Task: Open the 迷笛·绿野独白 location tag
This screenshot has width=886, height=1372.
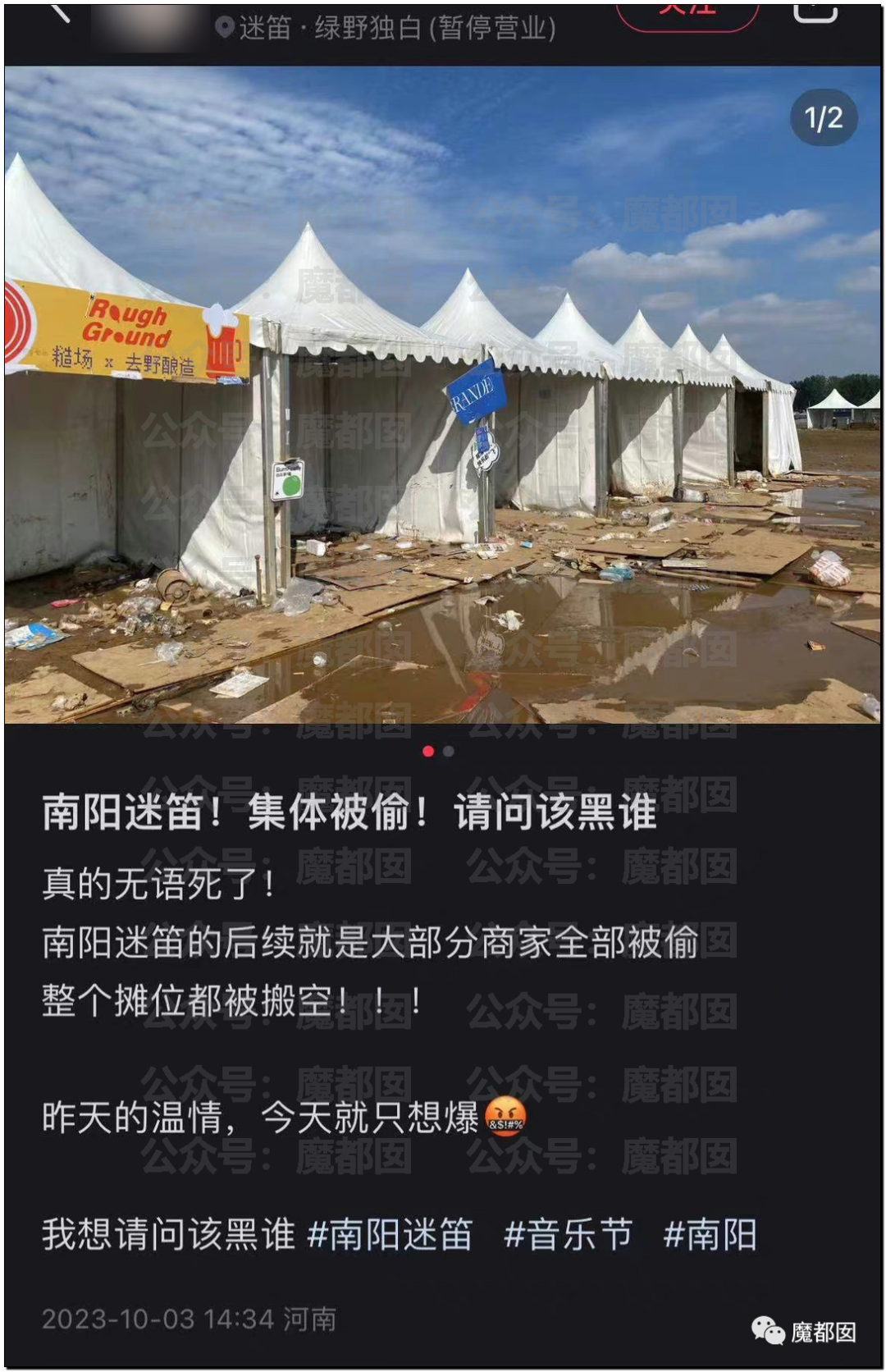Action: [x=386, y=28]
